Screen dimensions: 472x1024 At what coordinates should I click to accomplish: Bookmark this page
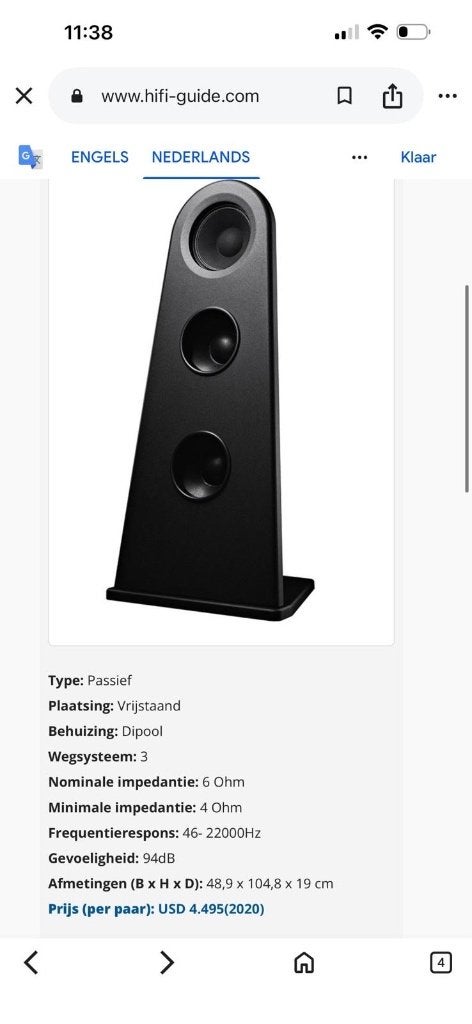[345, 96]
